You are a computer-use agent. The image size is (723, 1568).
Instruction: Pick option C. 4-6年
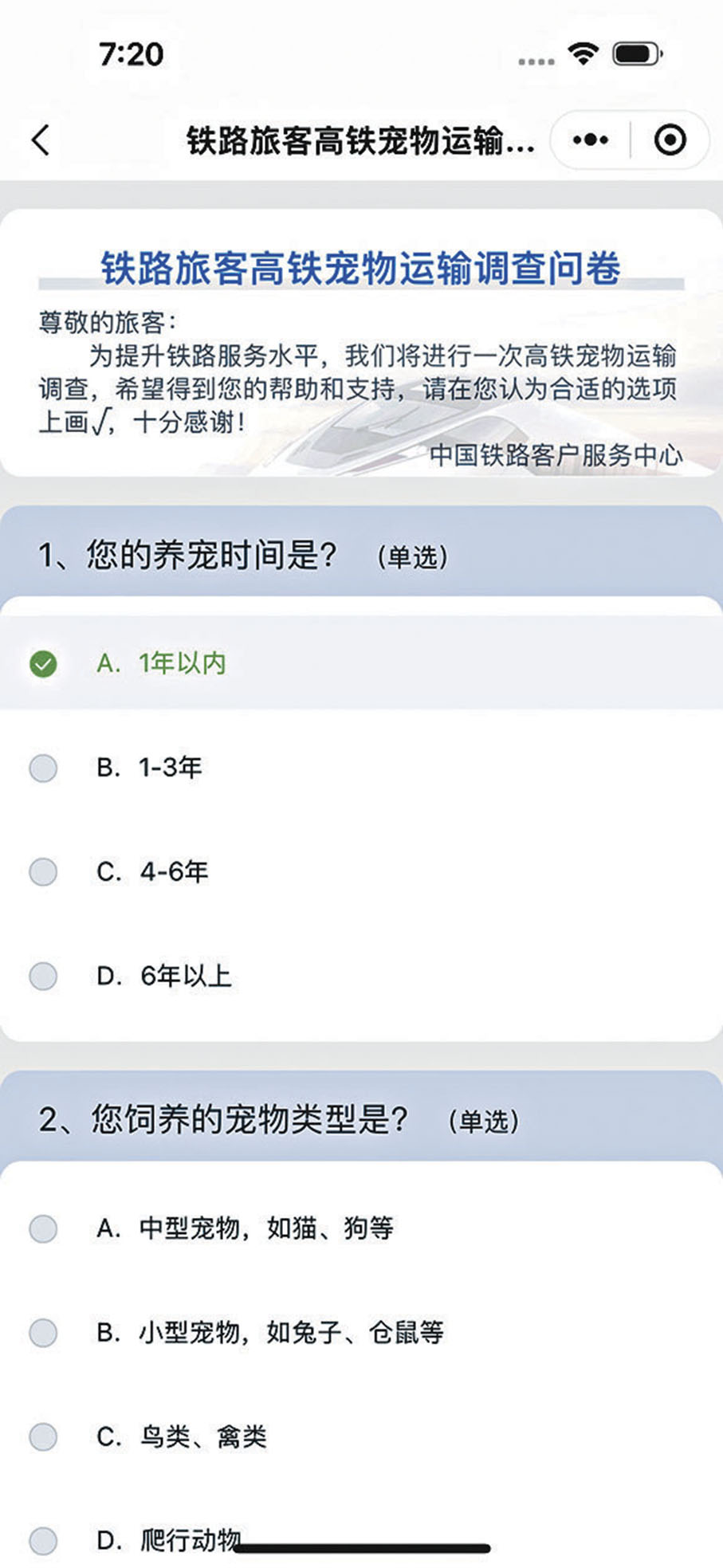[361, 871]
